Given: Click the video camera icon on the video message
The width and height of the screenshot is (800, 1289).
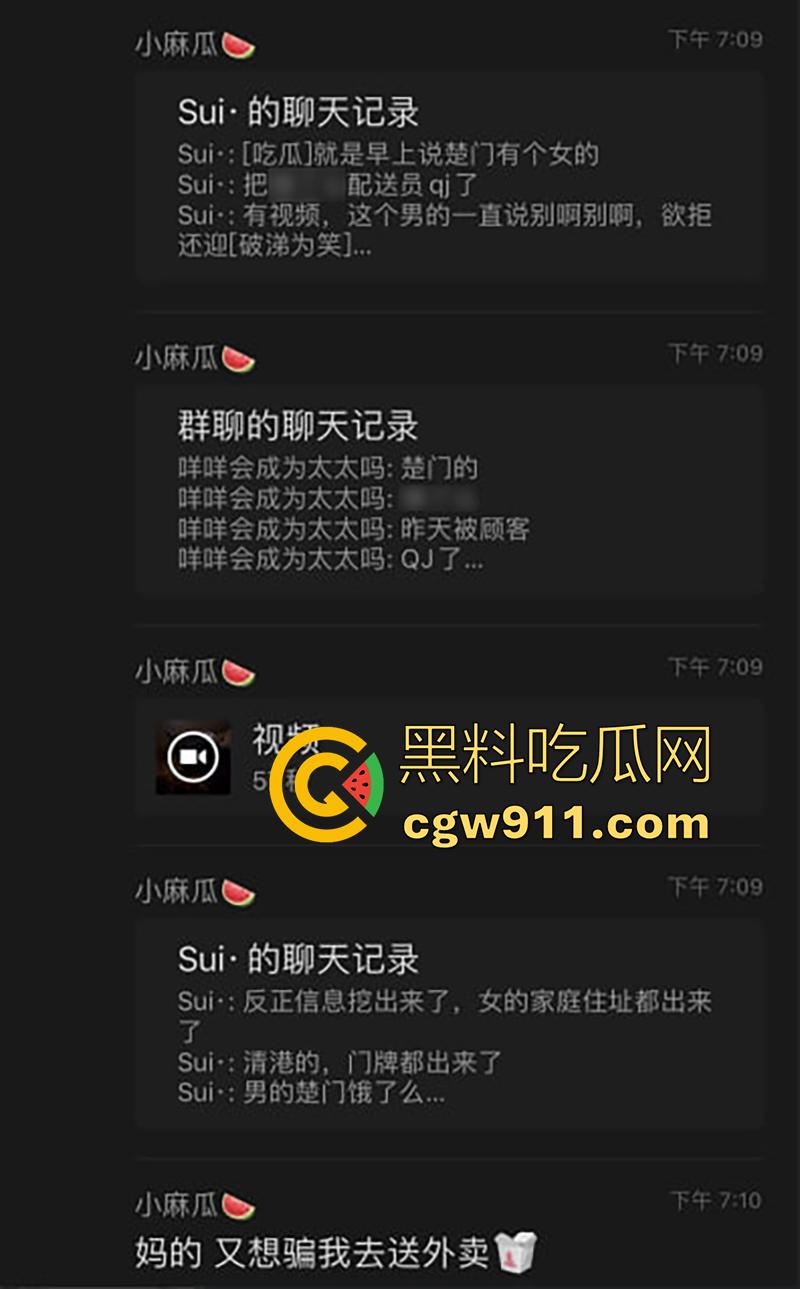Looking at the screenshot, I should coord(194,757).
